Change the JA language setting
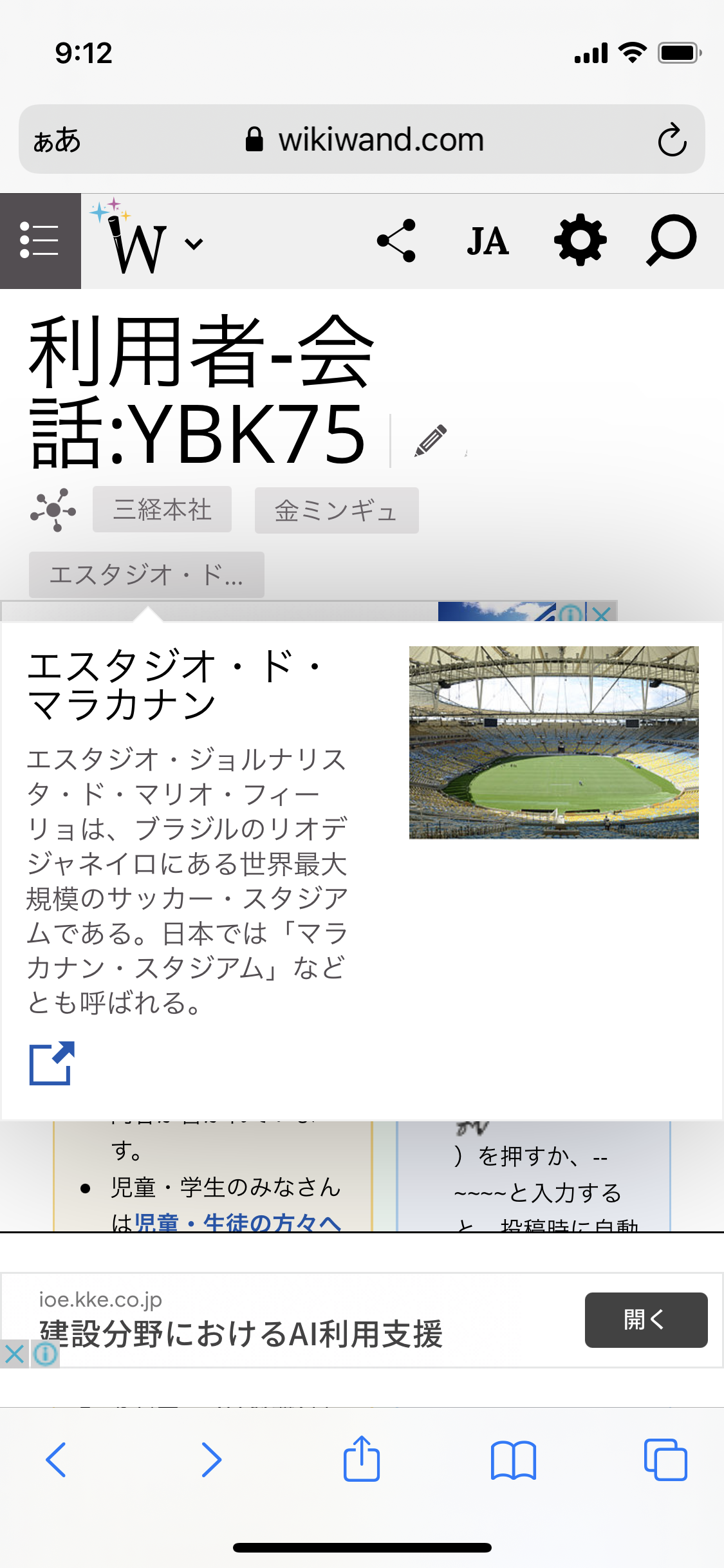The height and width of the screenshot is (1568, 724). pyautogui.click(x=488, y=242)
